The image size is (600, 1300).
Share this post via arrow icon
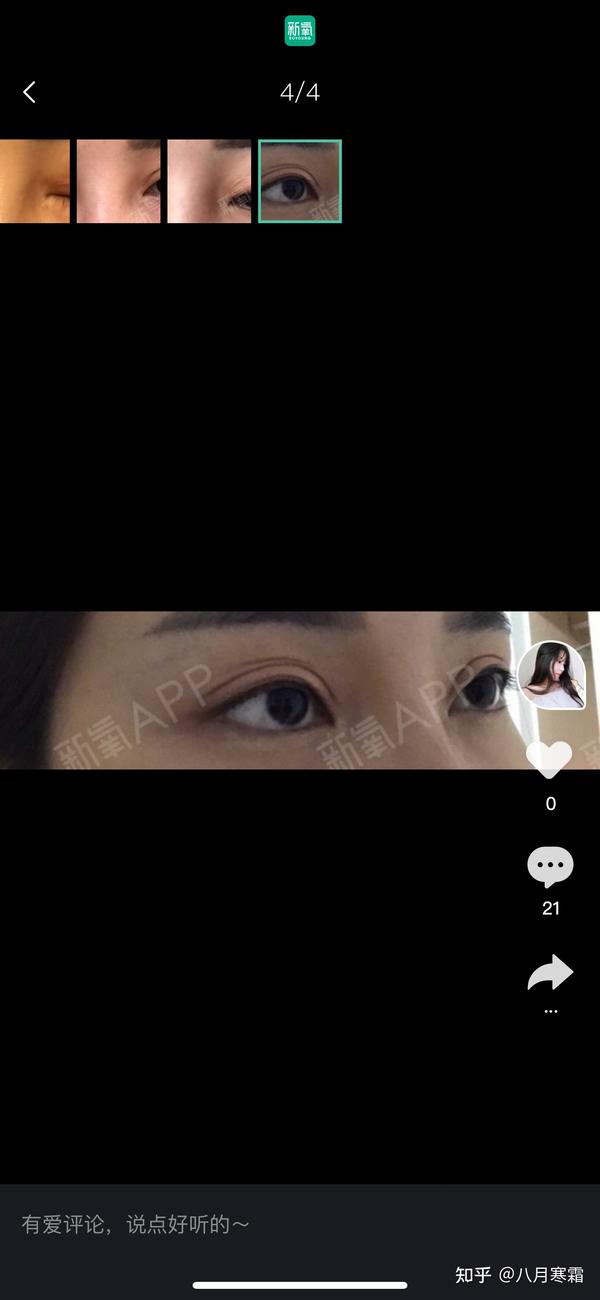click(x=550, y=973)
